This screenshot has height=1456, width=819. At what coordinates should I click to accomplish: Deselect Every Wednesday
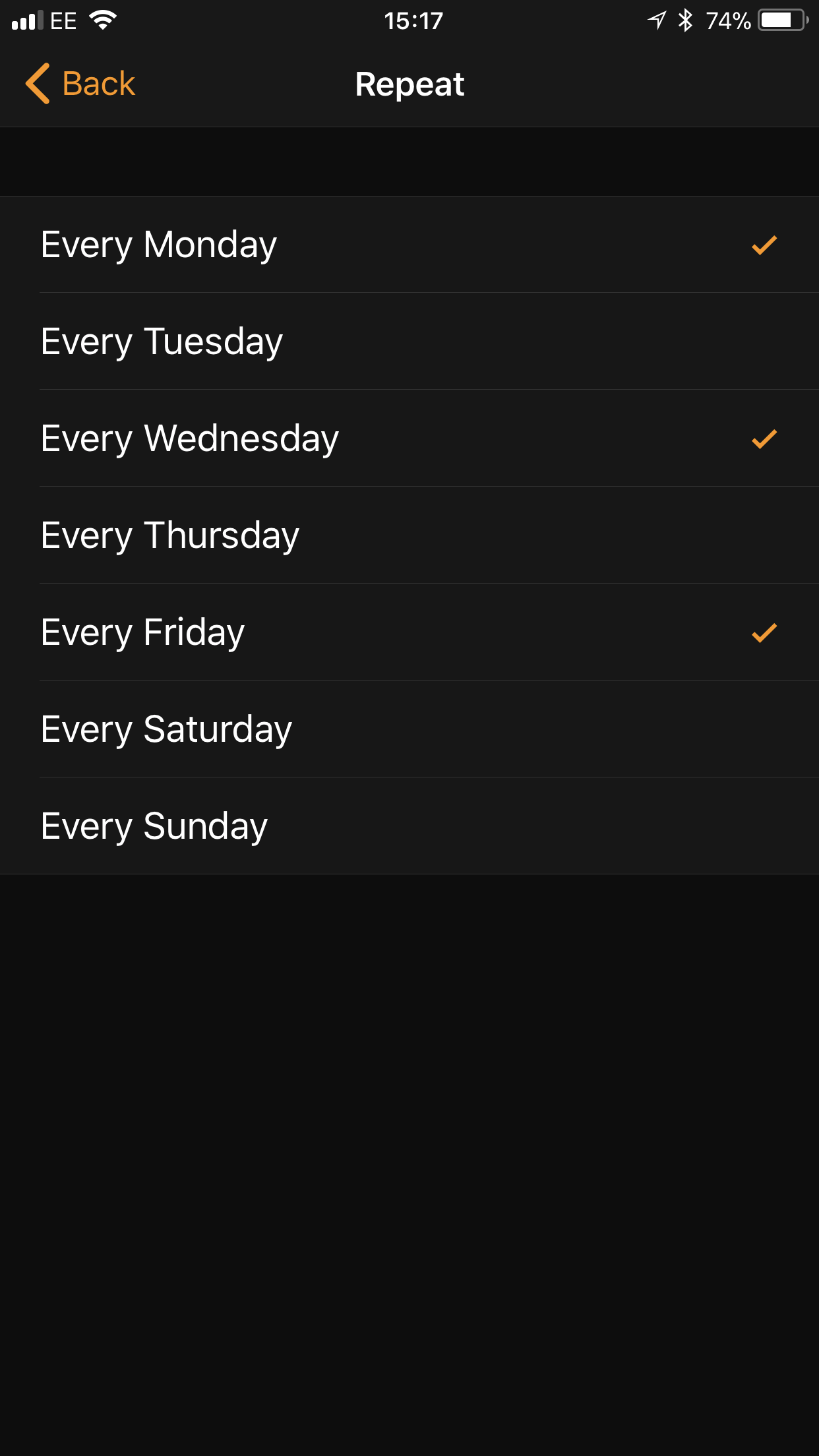coord(409,439)
